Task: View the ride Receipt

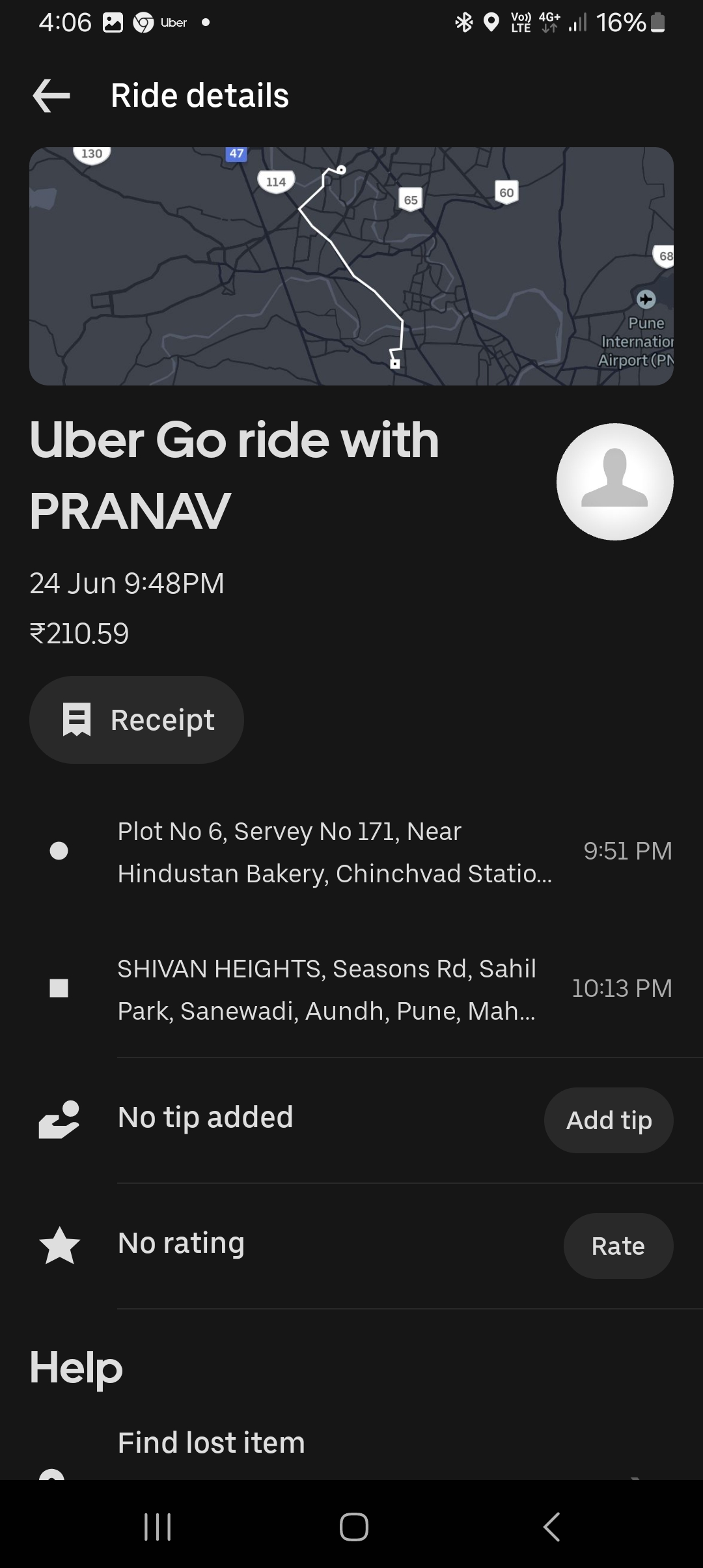Action: pos(137,720)
